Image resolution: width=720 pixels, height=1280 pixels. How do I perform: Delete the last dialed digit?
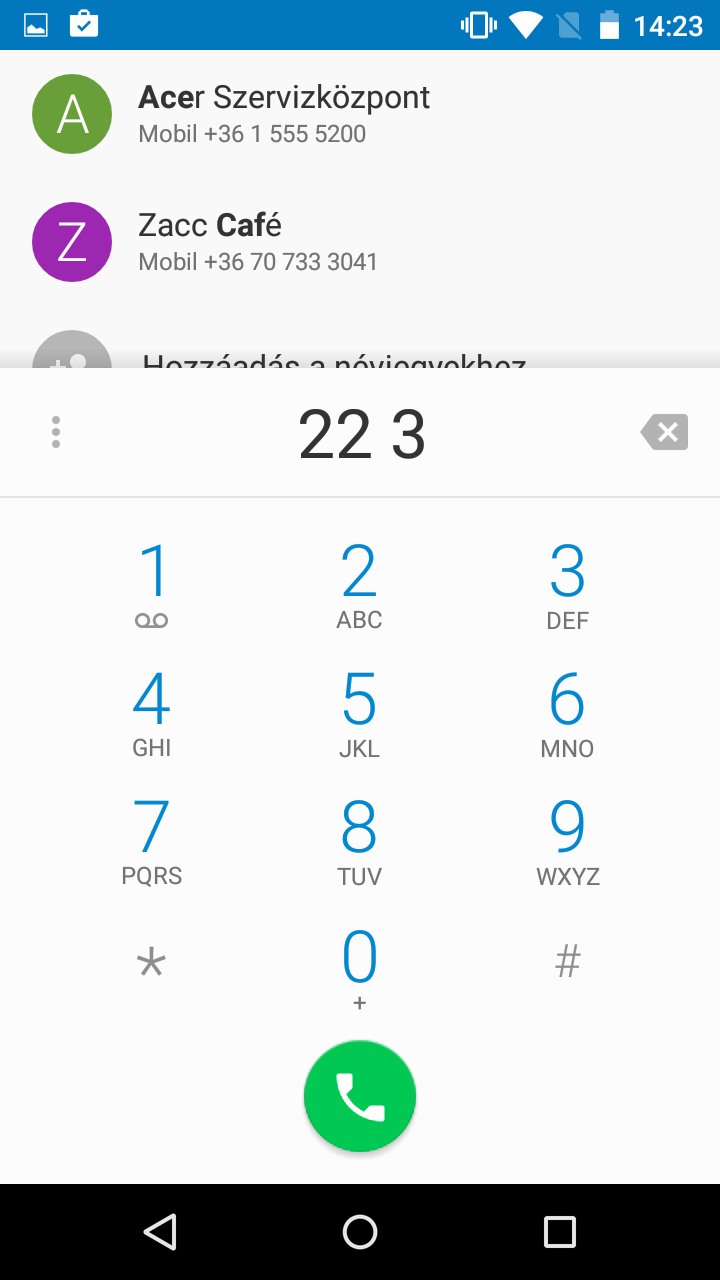coord(665,432)
